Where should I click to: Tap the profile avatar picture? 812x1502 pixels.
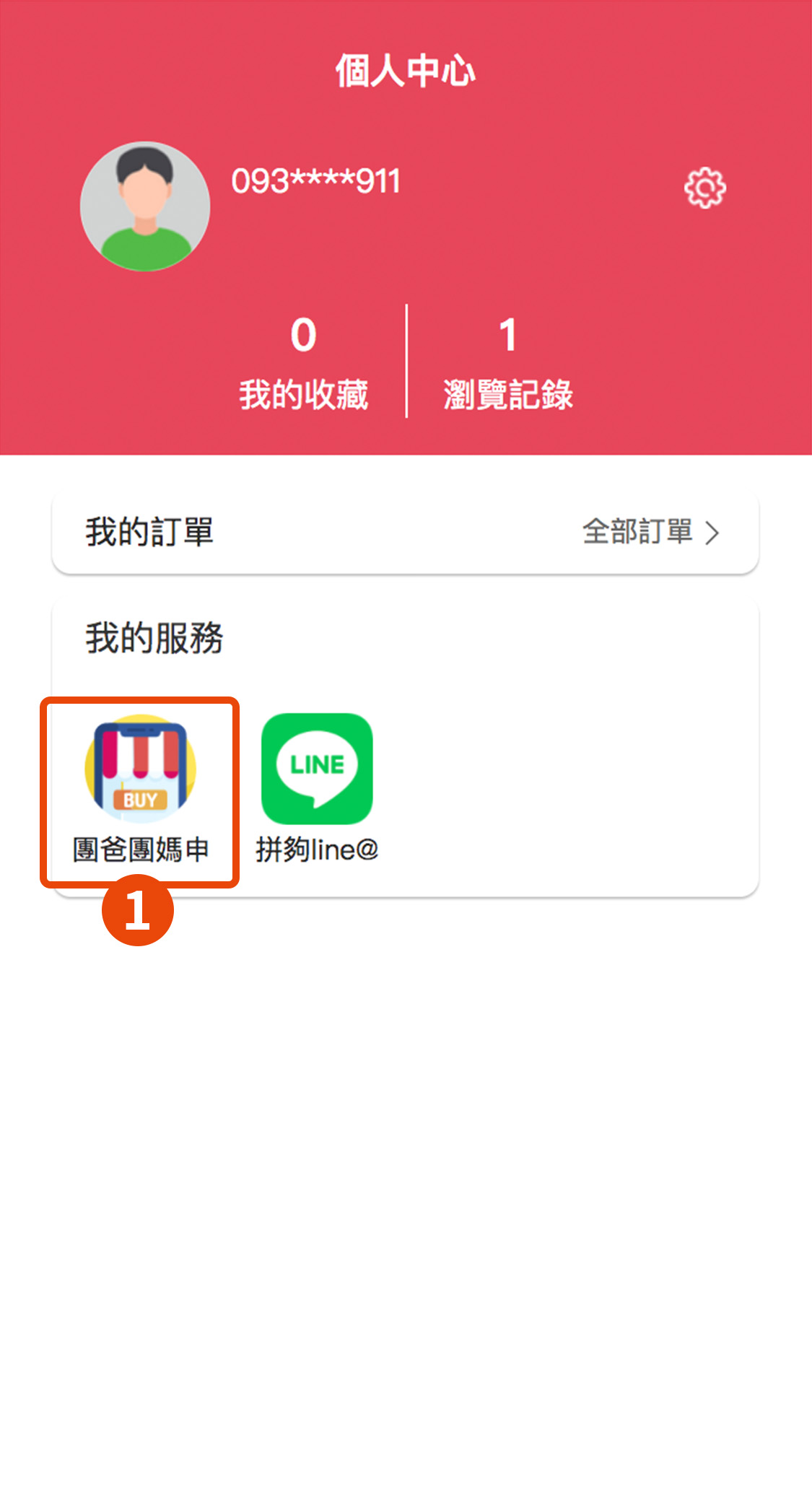click(x=145, y=206)
